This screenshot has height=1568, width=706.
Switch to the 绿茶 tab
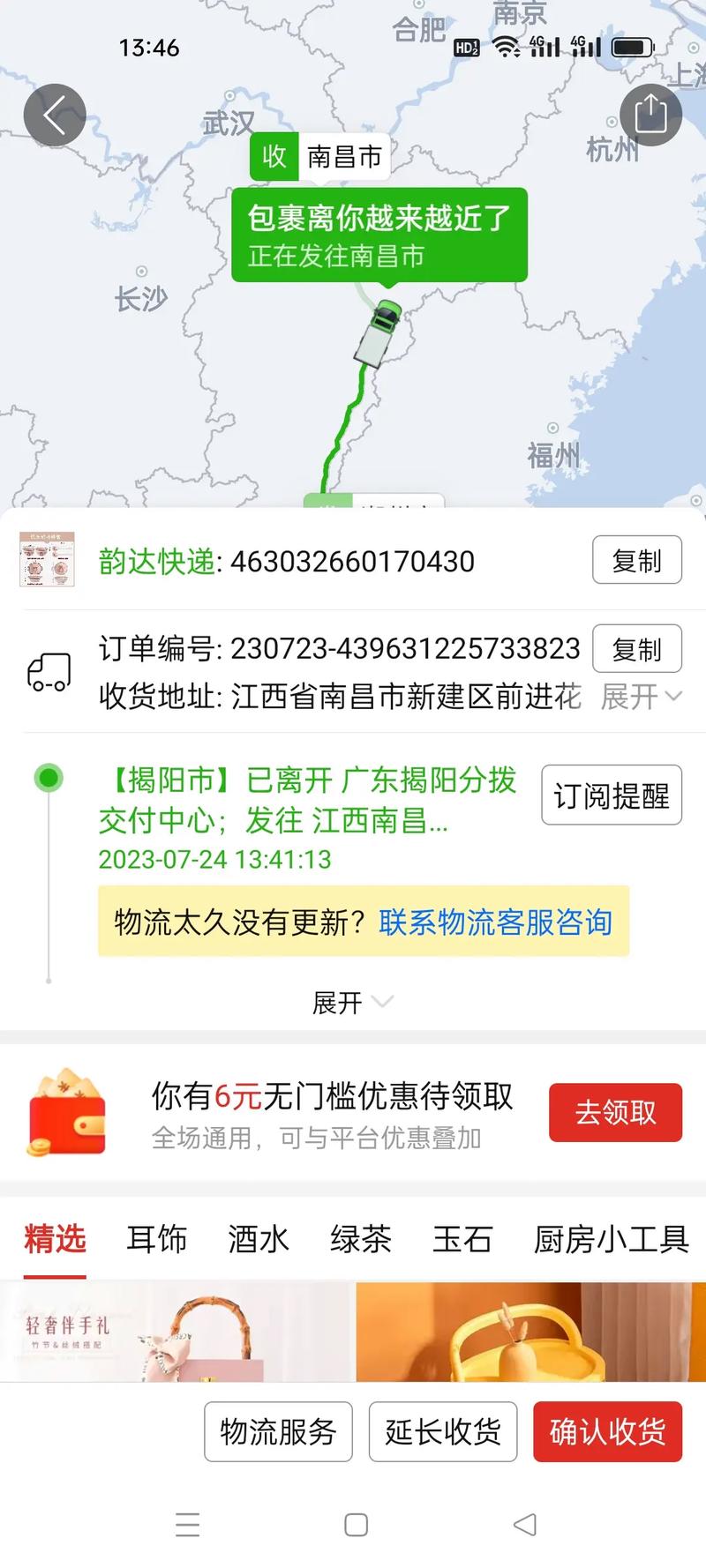360,1239
